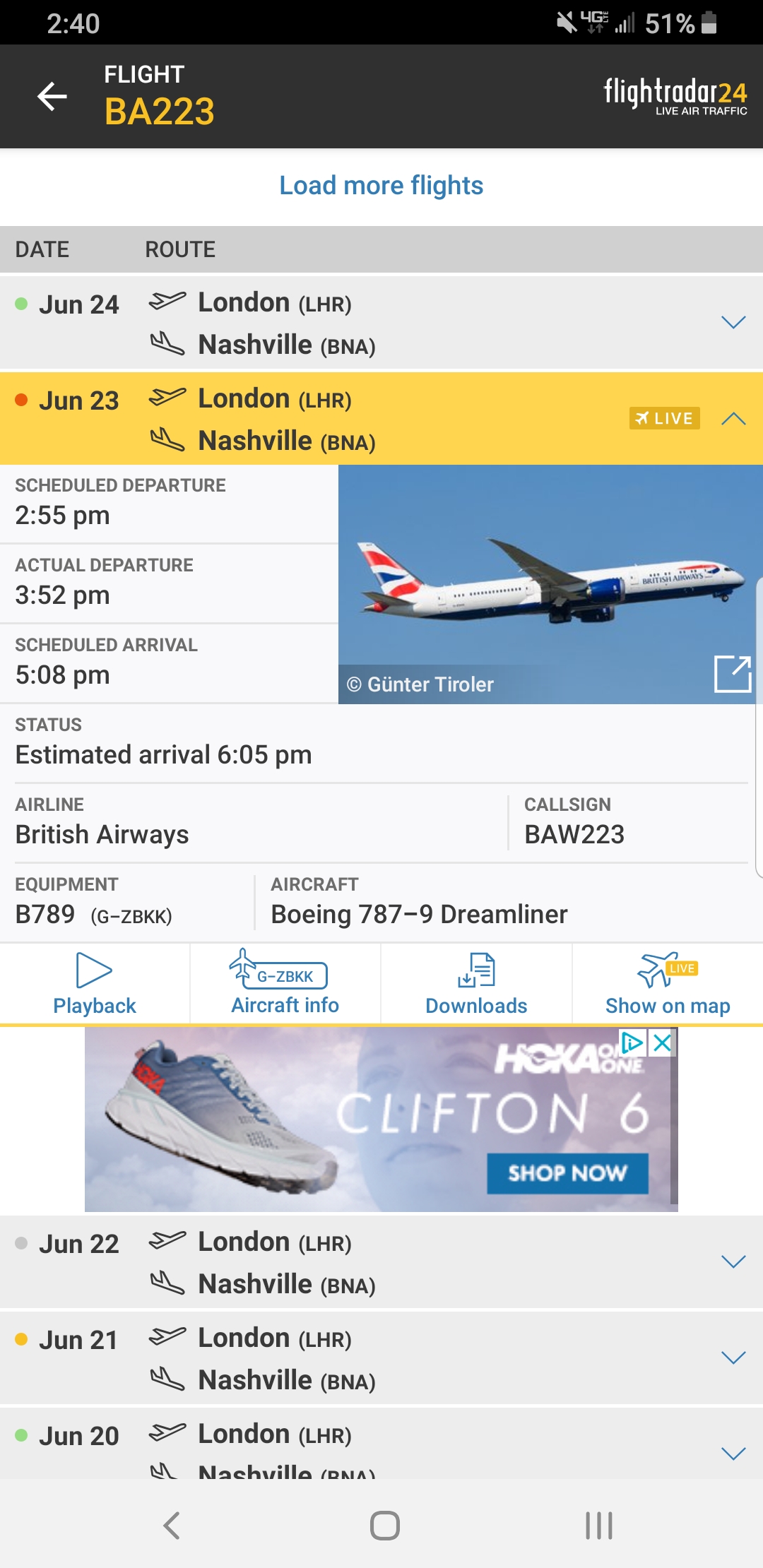The height and width of the screenshot is (1568, 763).
Task: Collapse the Jun 23 live flight details
Action: [x=733, y=419]
